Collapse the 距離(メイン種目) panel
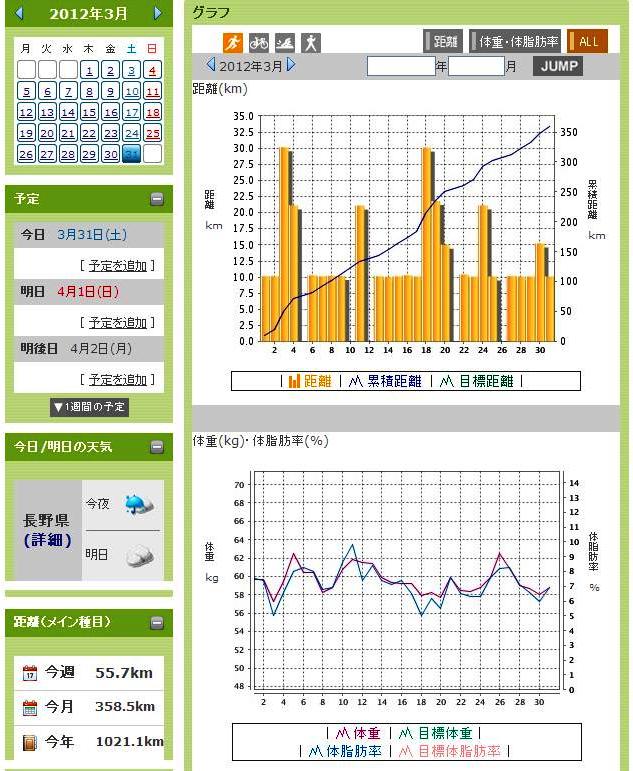Image resolution: width=633 pixels, height=771 pixels. 157,622
